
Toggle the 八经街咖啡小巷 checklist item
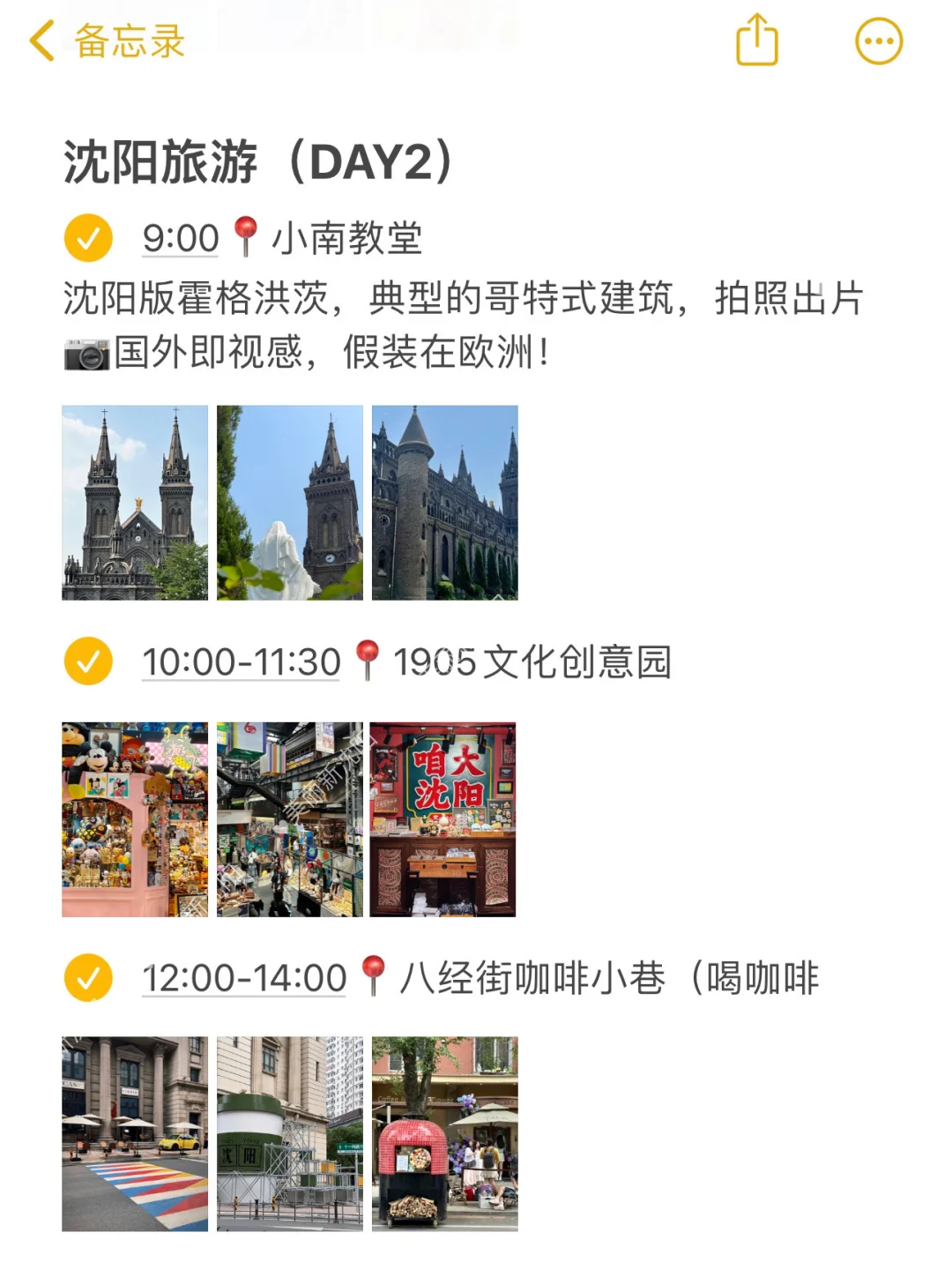88,978
